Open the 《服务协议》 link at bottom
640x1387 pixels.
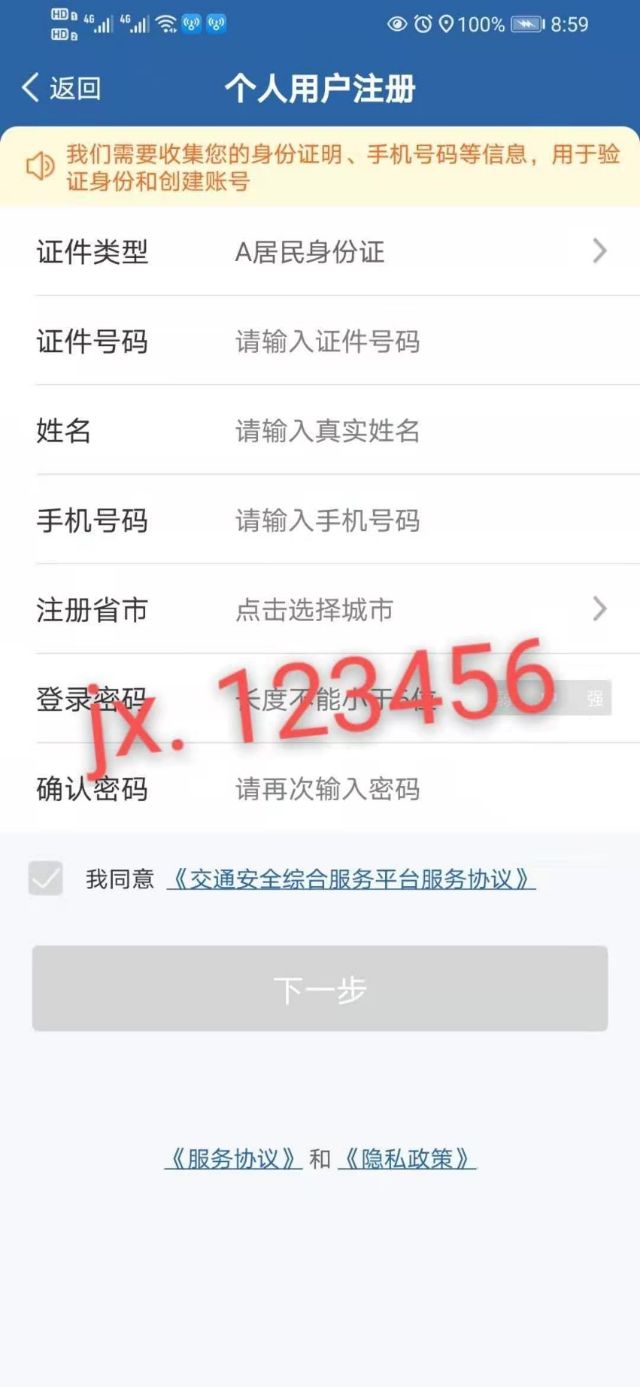(x=233, y=1159)
